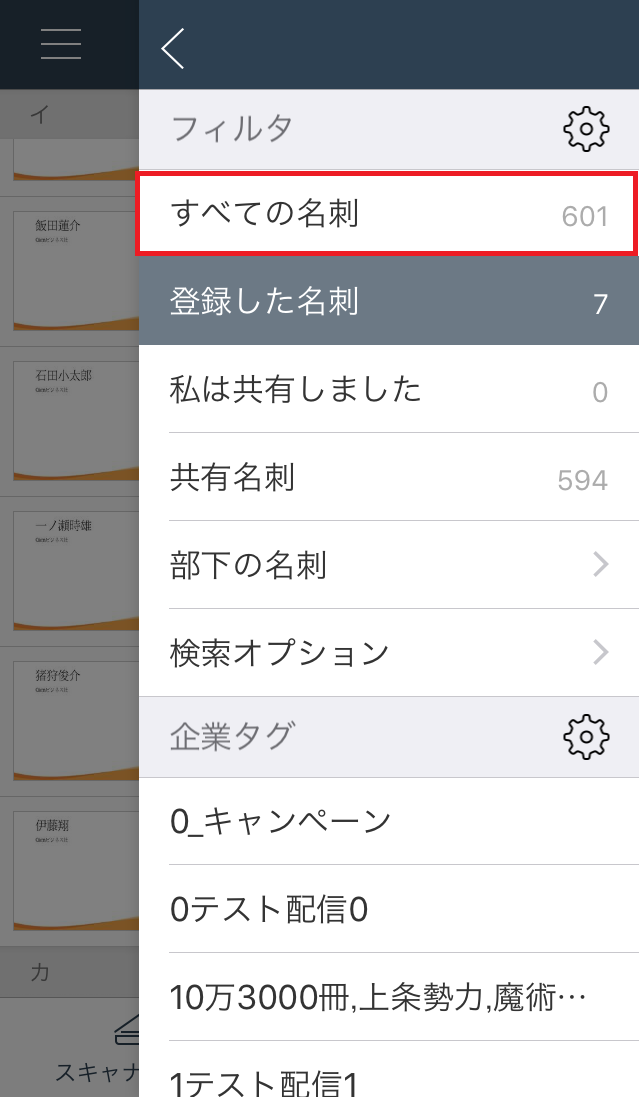Select 登録した名刺 filter

click(388, 302)
